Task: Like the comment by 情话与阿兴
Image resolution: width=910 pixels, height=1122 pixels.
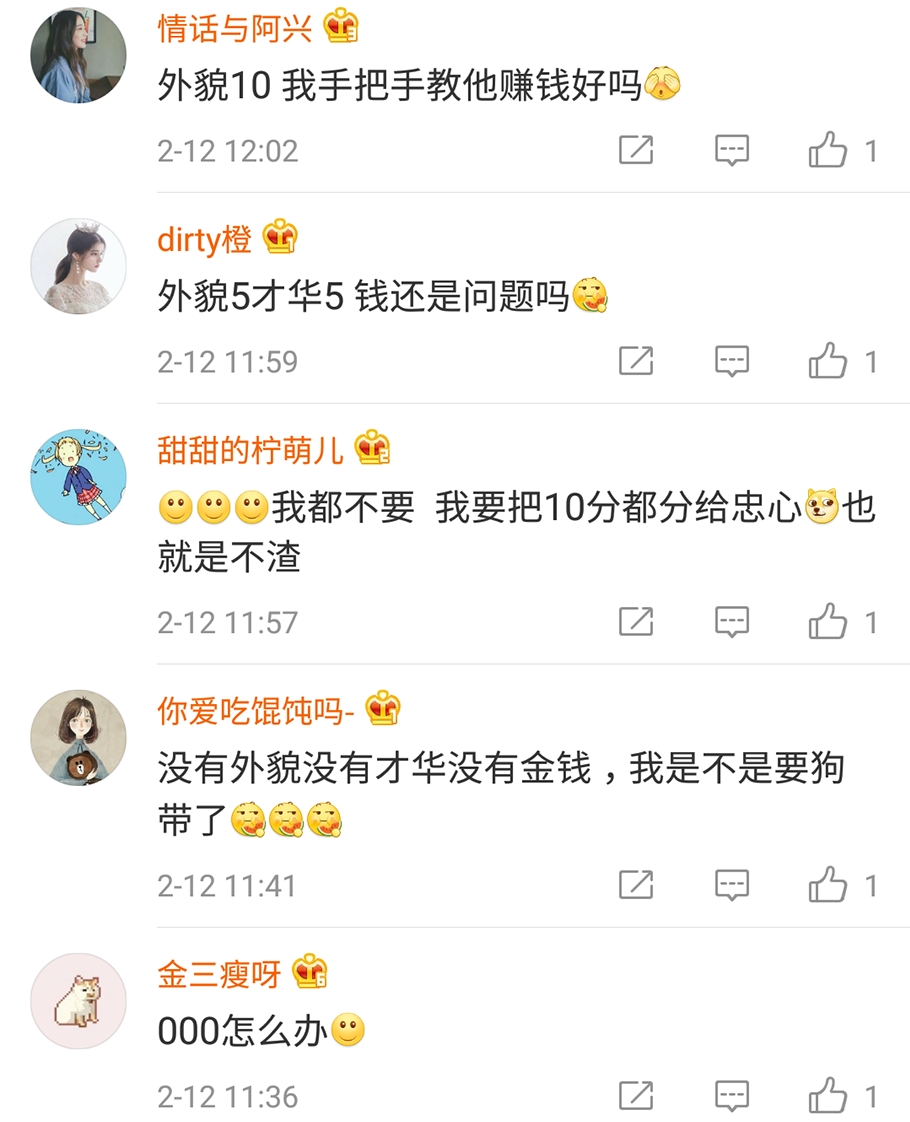Action: pyautogui.click(x=828, y=150)
